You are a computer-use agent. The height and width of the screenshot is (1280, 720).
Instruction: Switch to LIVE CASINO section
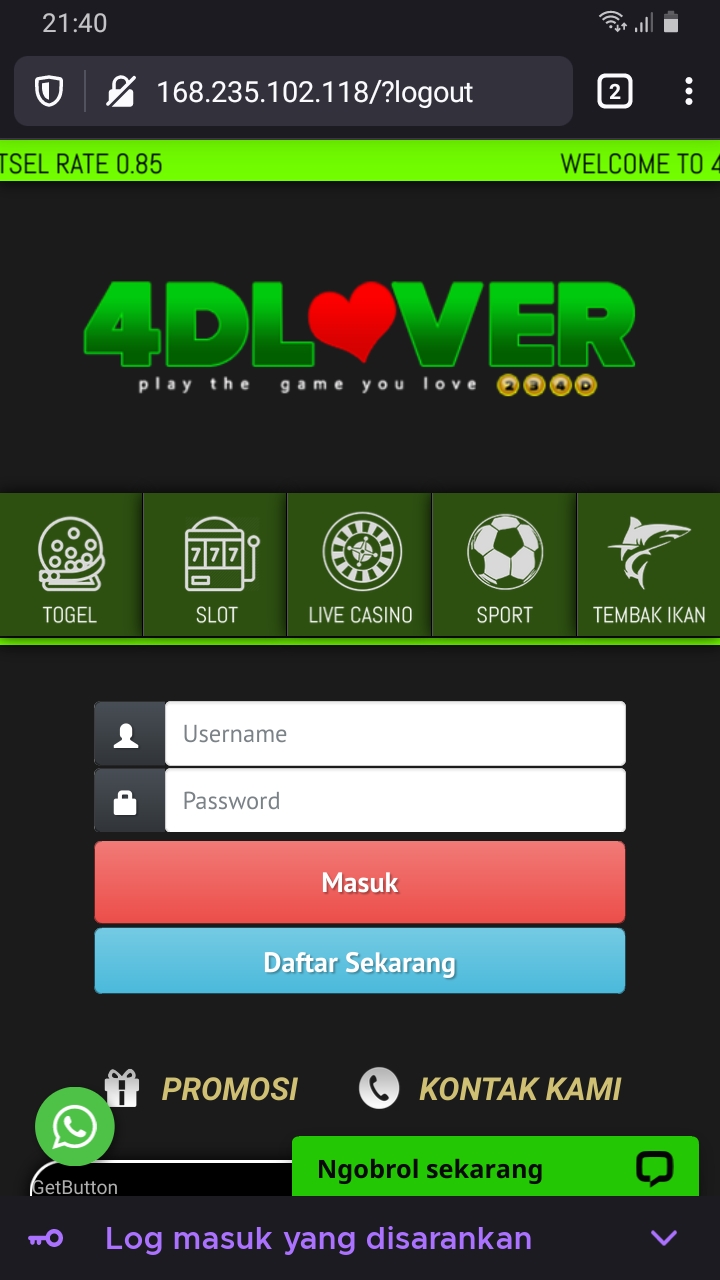[360, 566]
